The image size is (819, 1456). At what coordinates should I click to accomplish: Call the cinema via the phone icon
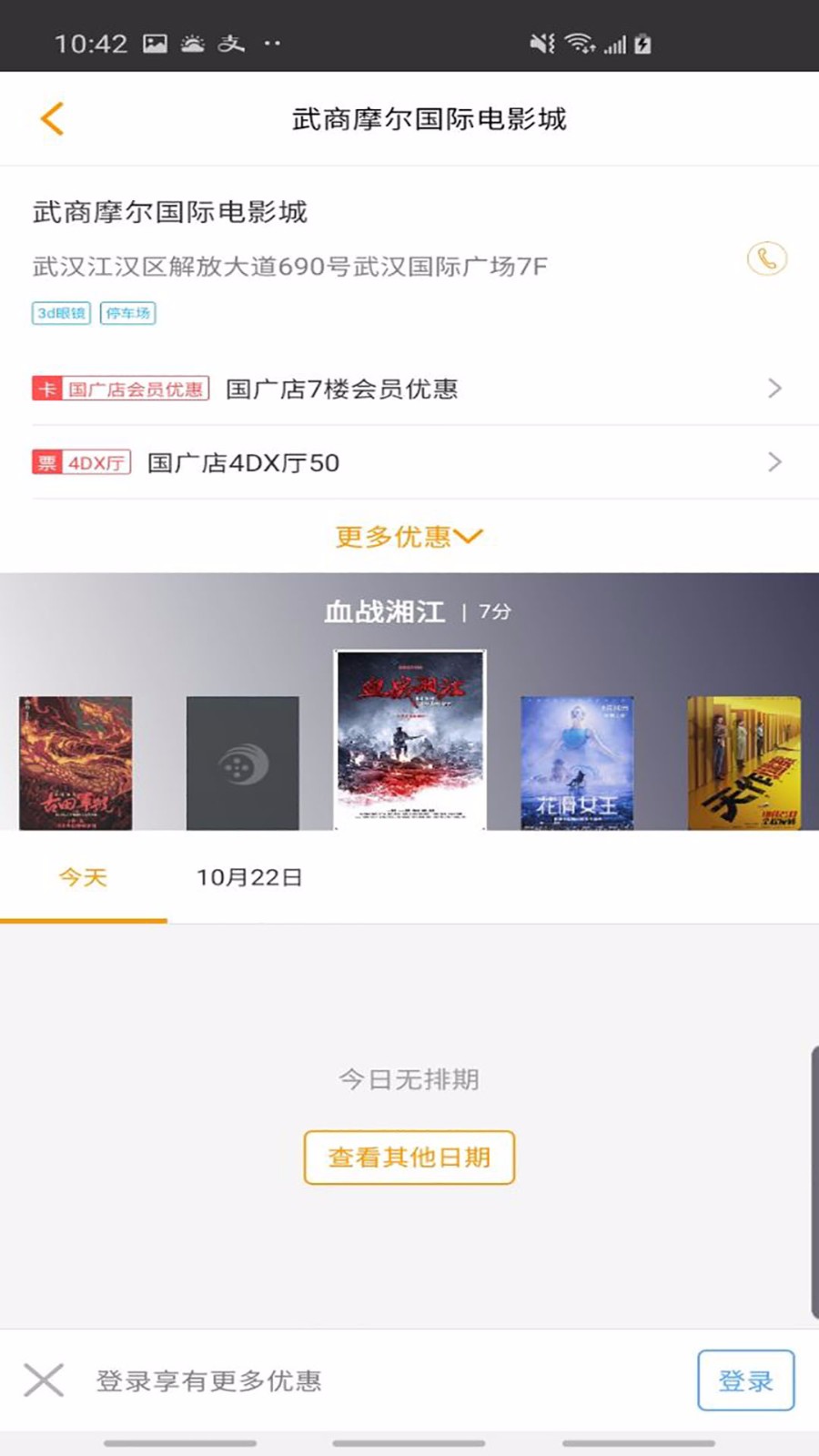tap(765, 260)
